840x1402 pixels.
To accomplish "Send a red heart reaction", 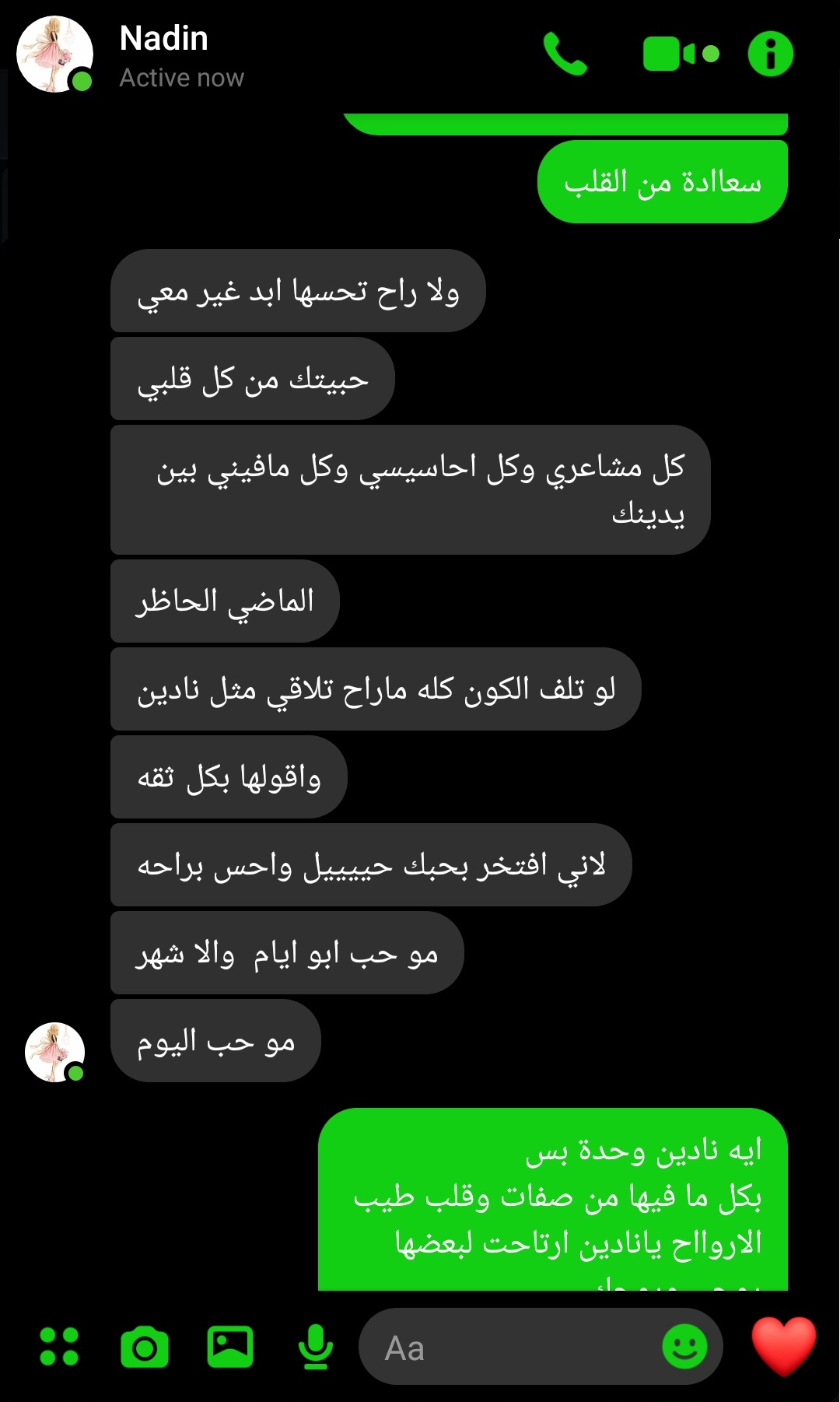I will click(x=783, y=1345).
